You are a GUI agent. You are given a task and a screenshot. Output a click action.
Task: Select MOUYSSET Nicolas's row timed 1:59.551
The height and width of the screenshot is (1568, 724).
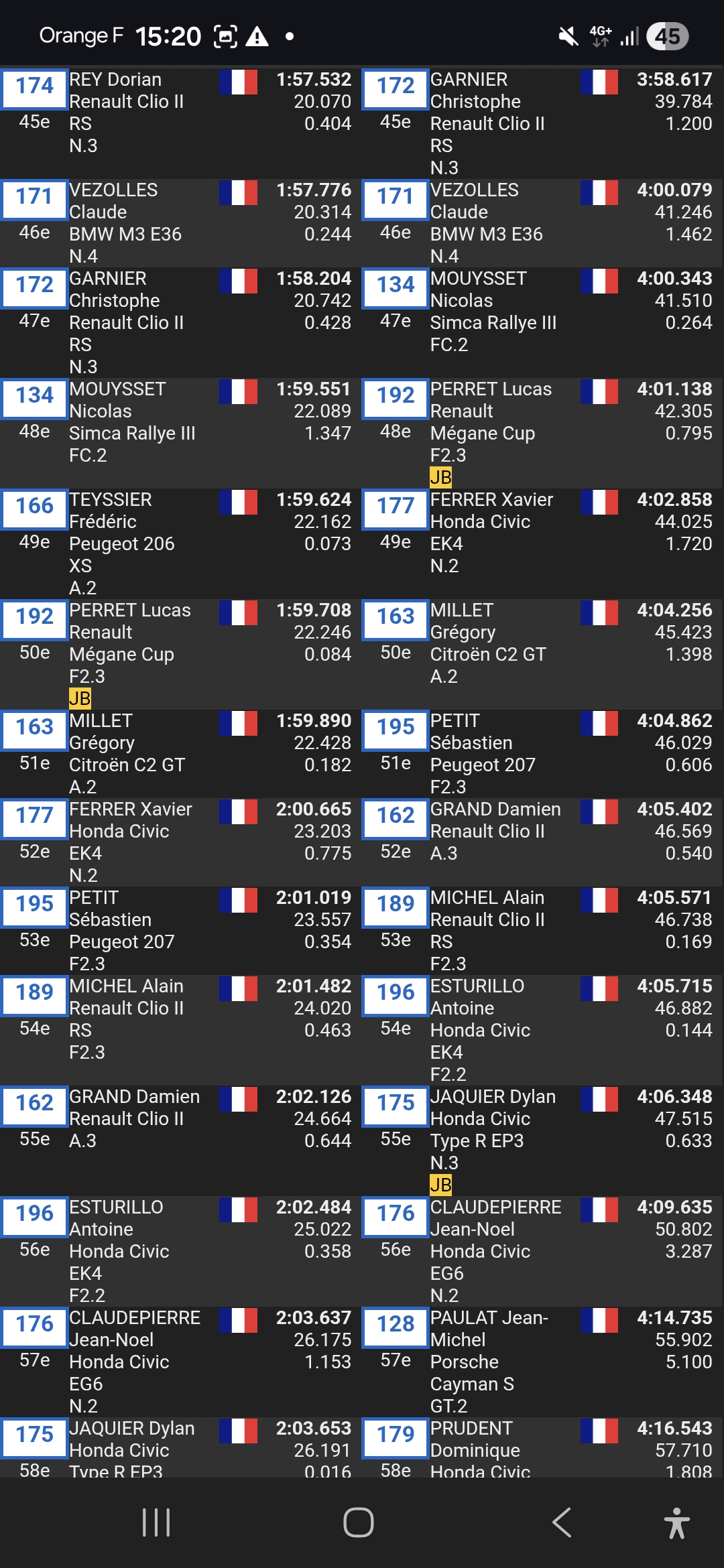coord(180,421)
